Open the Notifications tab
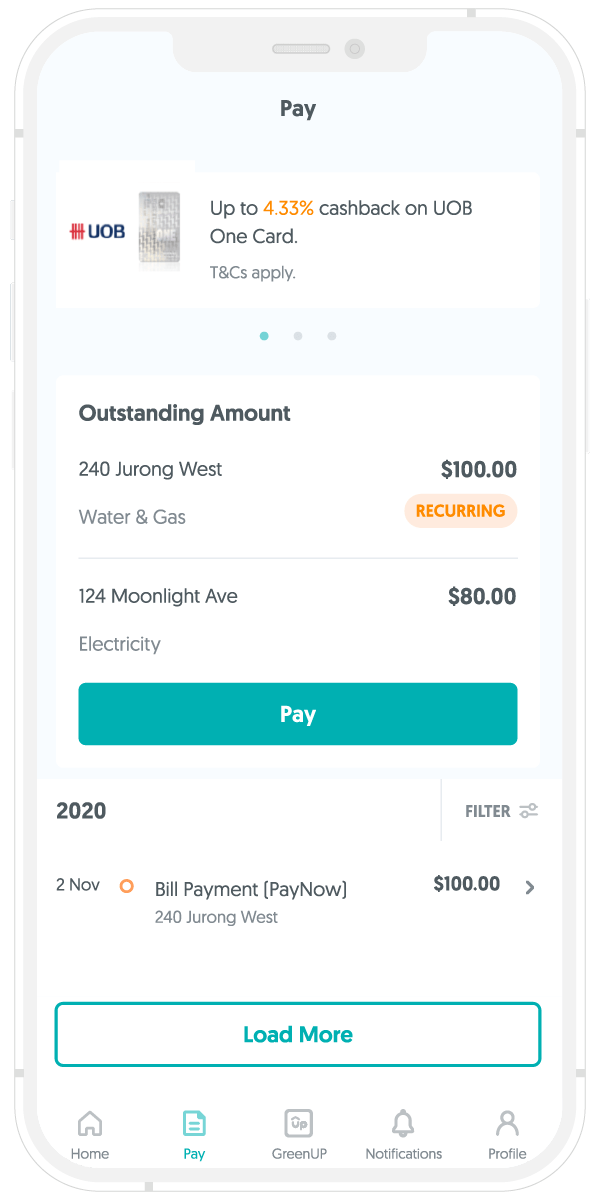Viewport: 600px width, 1200px height. pos(403,1135)
